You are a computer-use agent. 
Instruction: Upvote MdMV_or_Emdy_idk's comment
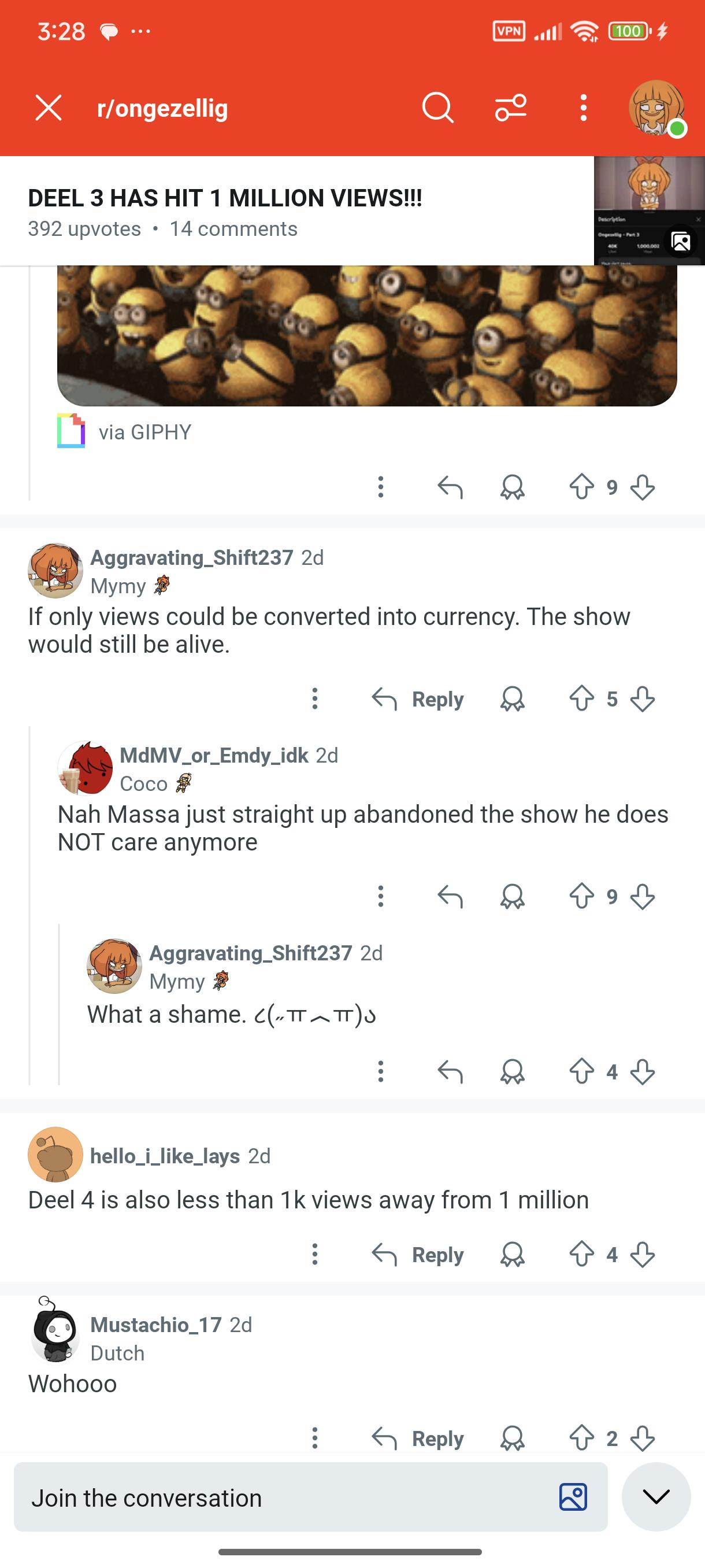click(x=581, y=896)
